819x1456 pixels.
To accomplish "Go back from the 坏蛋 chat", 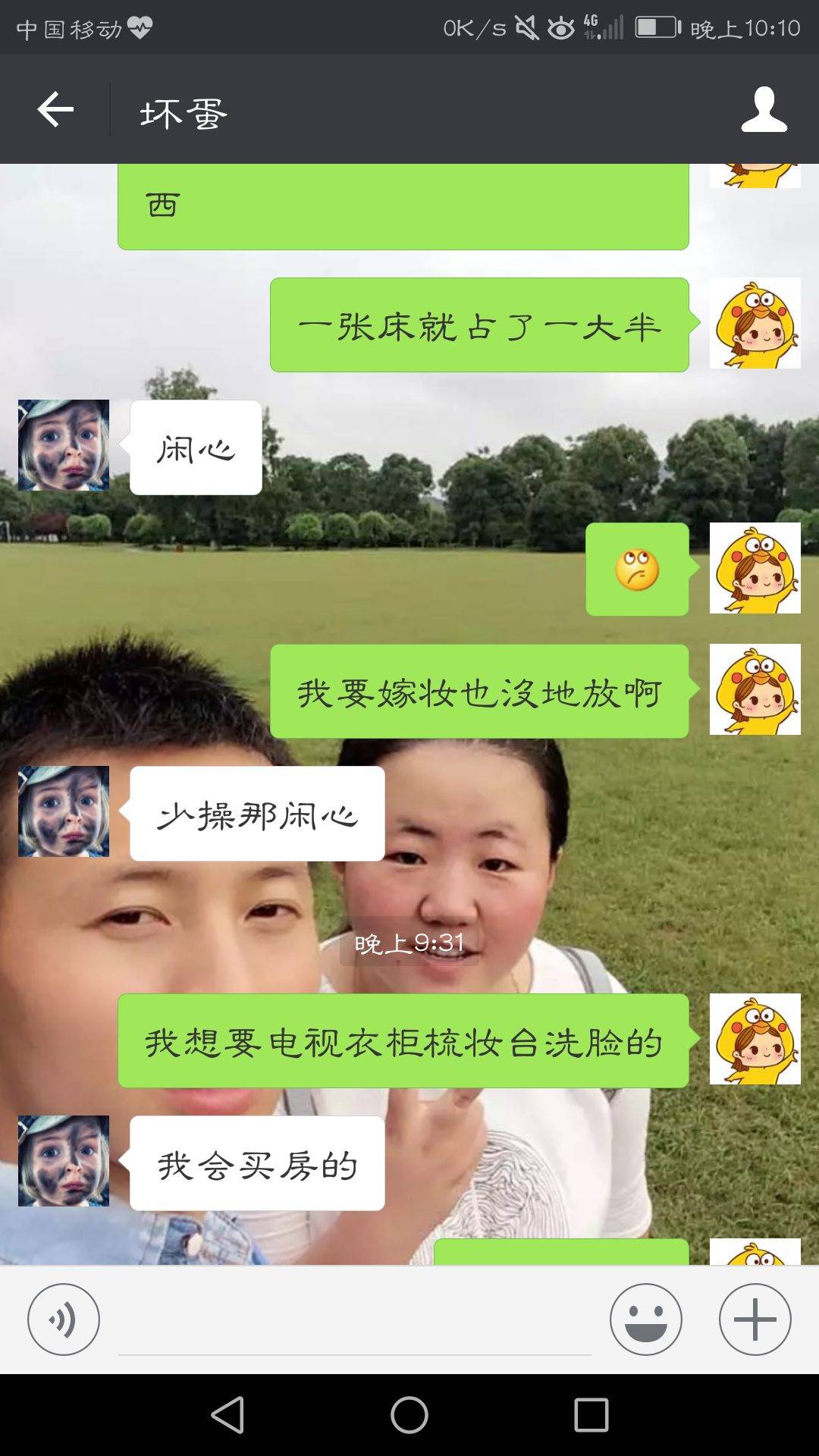I will pos(55,110).
